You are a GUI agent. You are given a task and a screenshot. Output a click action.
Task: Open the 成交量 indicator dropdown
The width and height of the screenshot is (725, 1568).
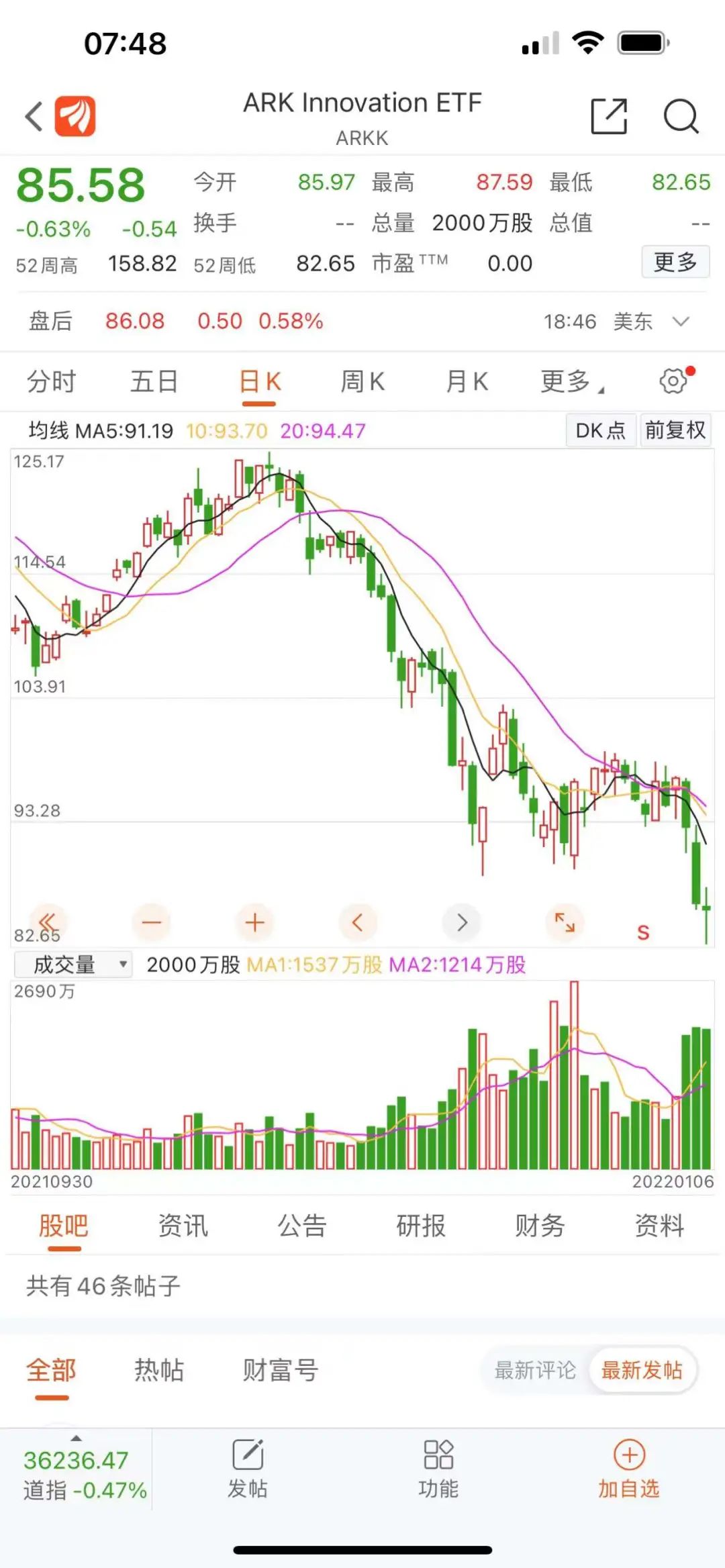click(73, 965)
